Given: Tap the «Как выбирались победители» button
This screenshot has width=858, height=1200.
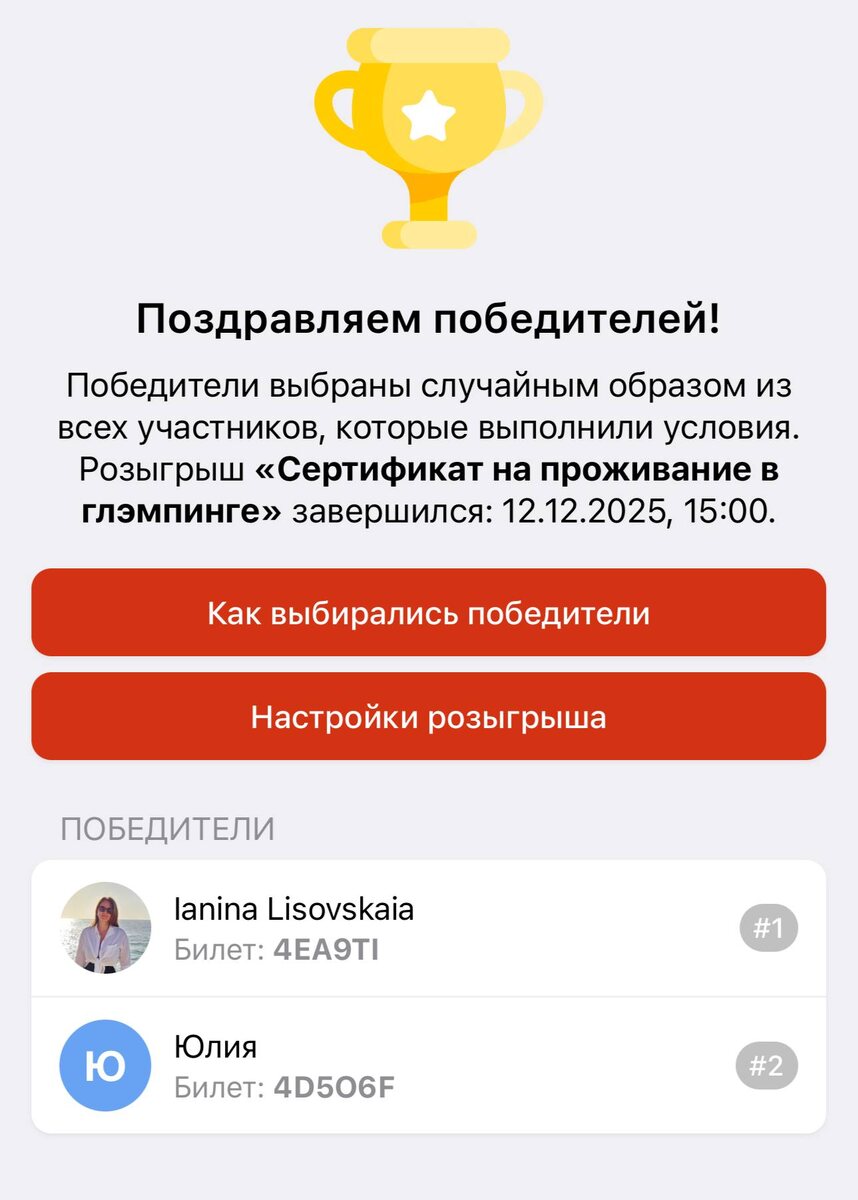Looking at the screenshot, I should [428, 612].
